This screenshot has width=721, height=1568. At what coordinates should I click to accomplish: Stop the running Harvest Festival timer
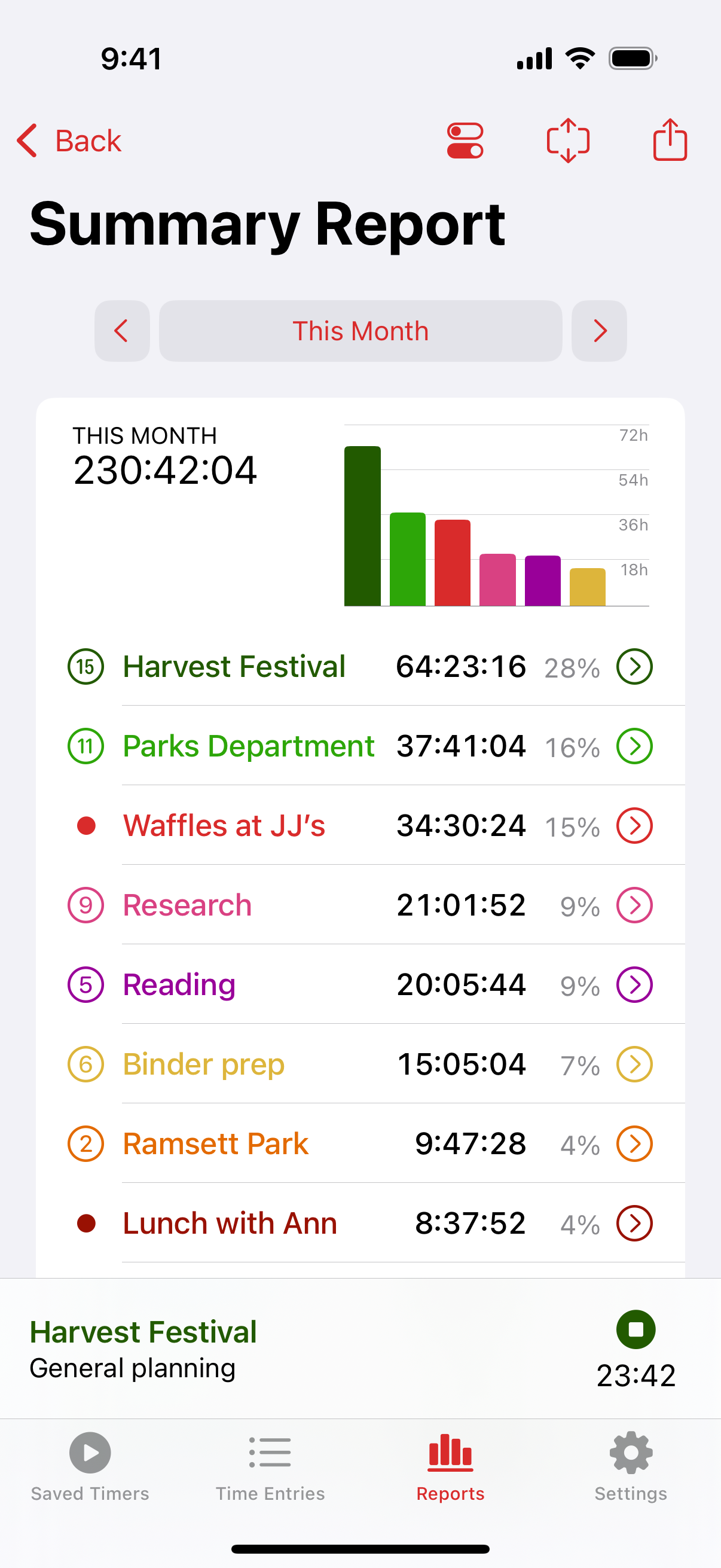pos(636,1329)
